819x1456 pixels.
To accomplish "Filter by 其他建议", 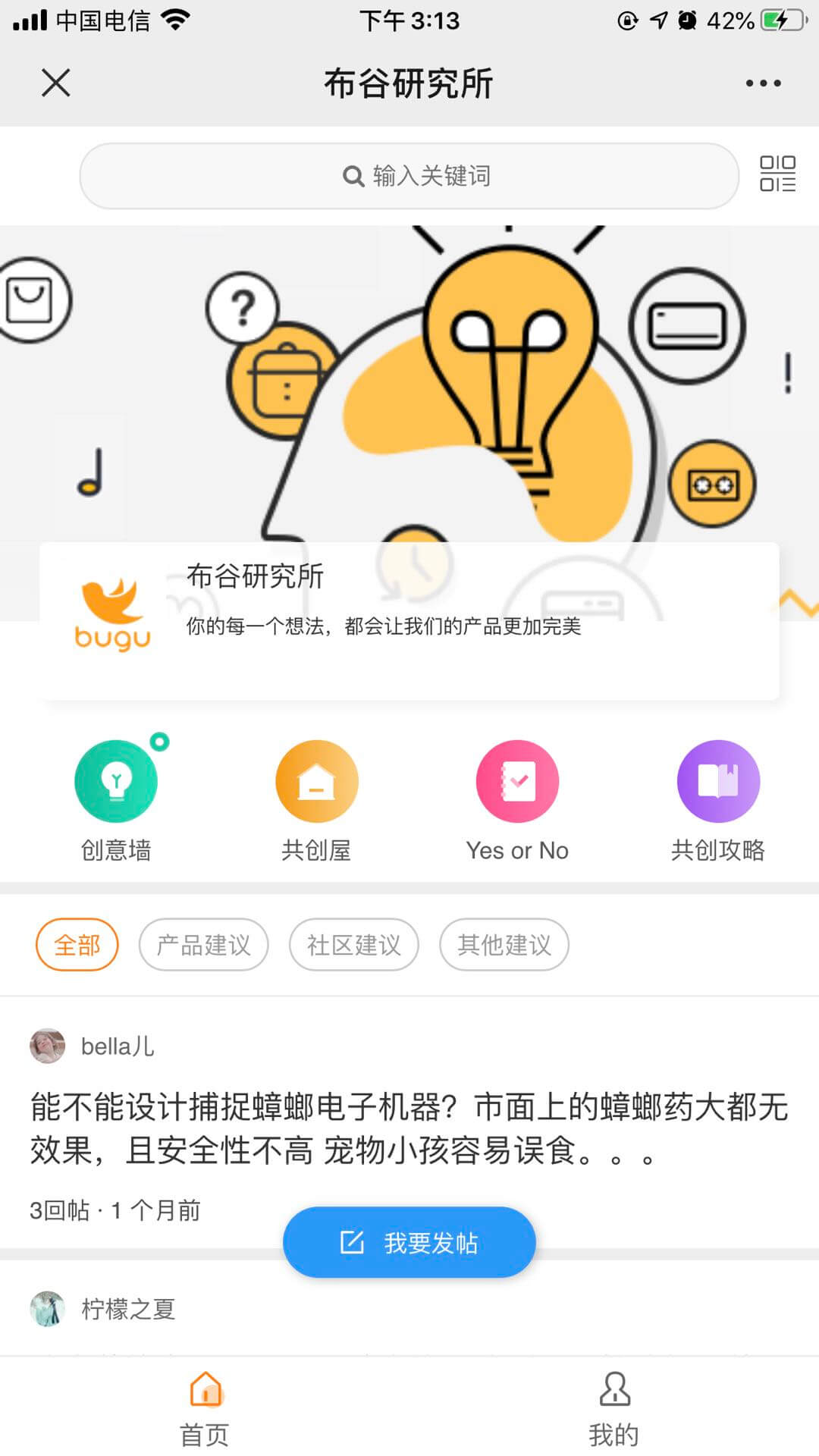I will coord(504,945).
